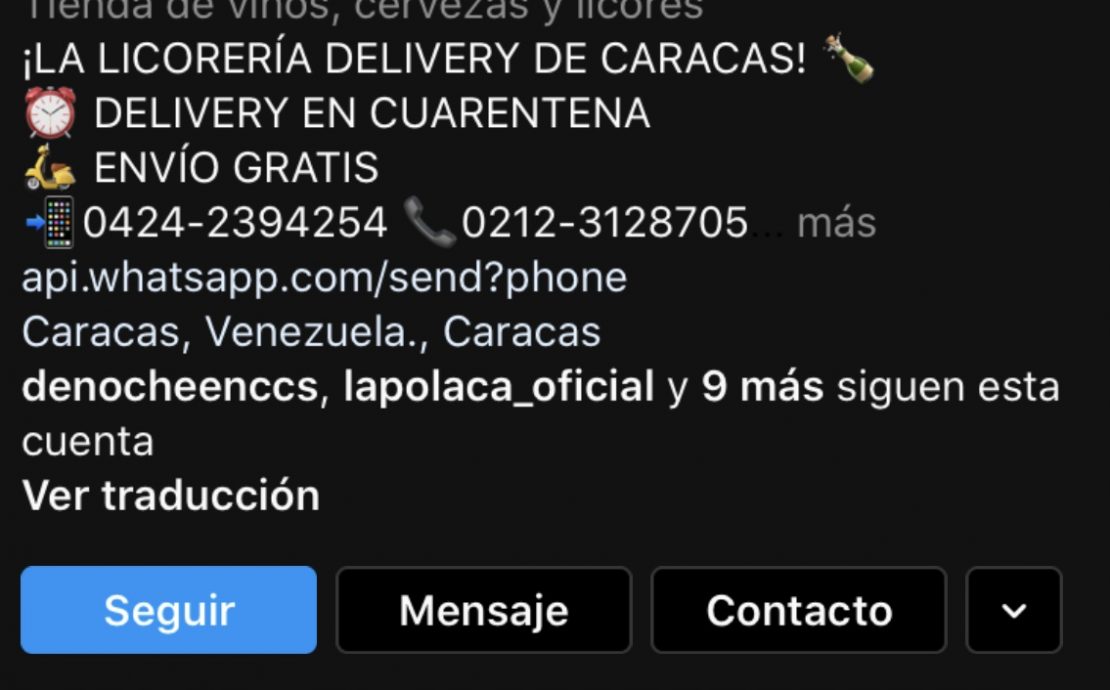Expand suggested accounts chevron
The height and width of the screenshot is (690, 1110).
pyautogui.click(x=1014, y=609)
